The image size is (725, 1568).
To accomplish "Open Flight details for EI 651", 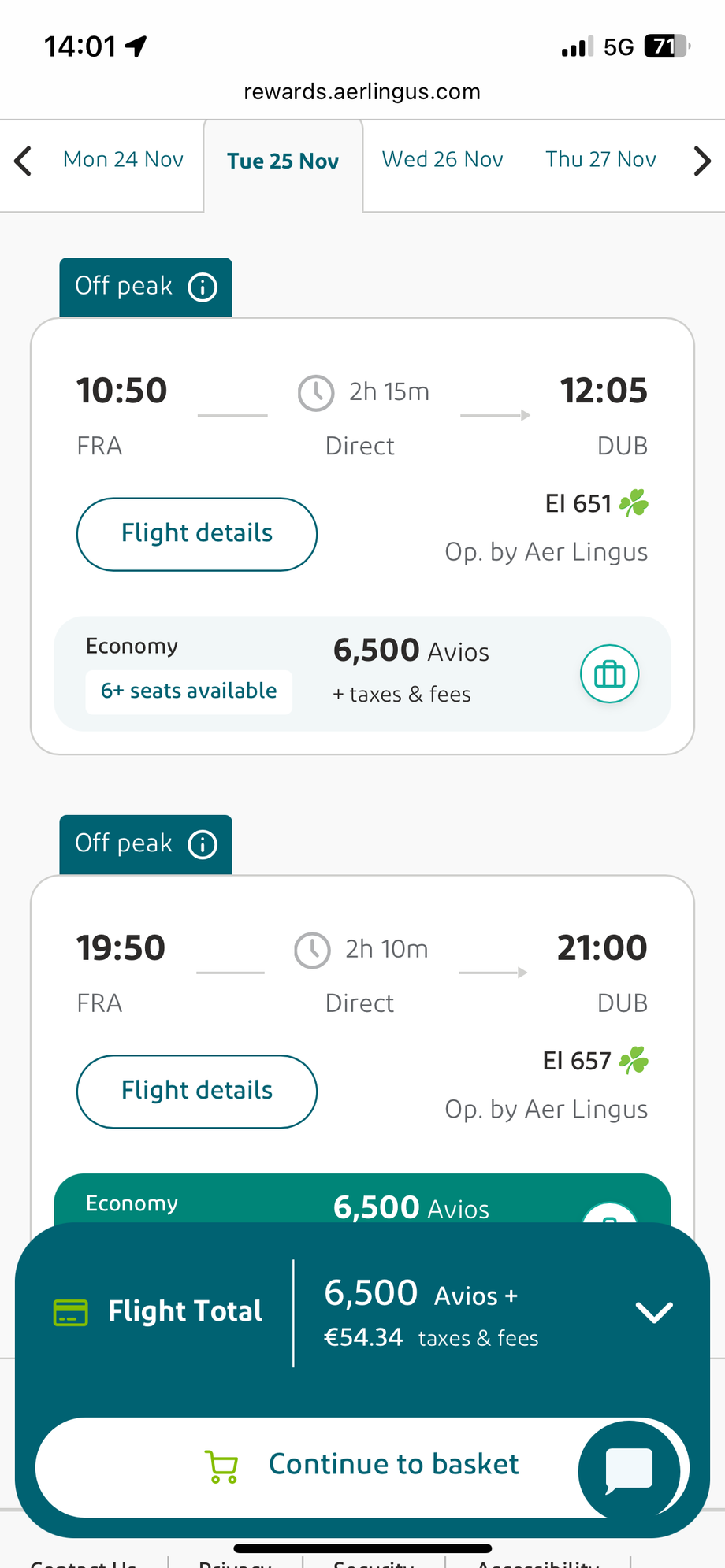I will point(196,534).
